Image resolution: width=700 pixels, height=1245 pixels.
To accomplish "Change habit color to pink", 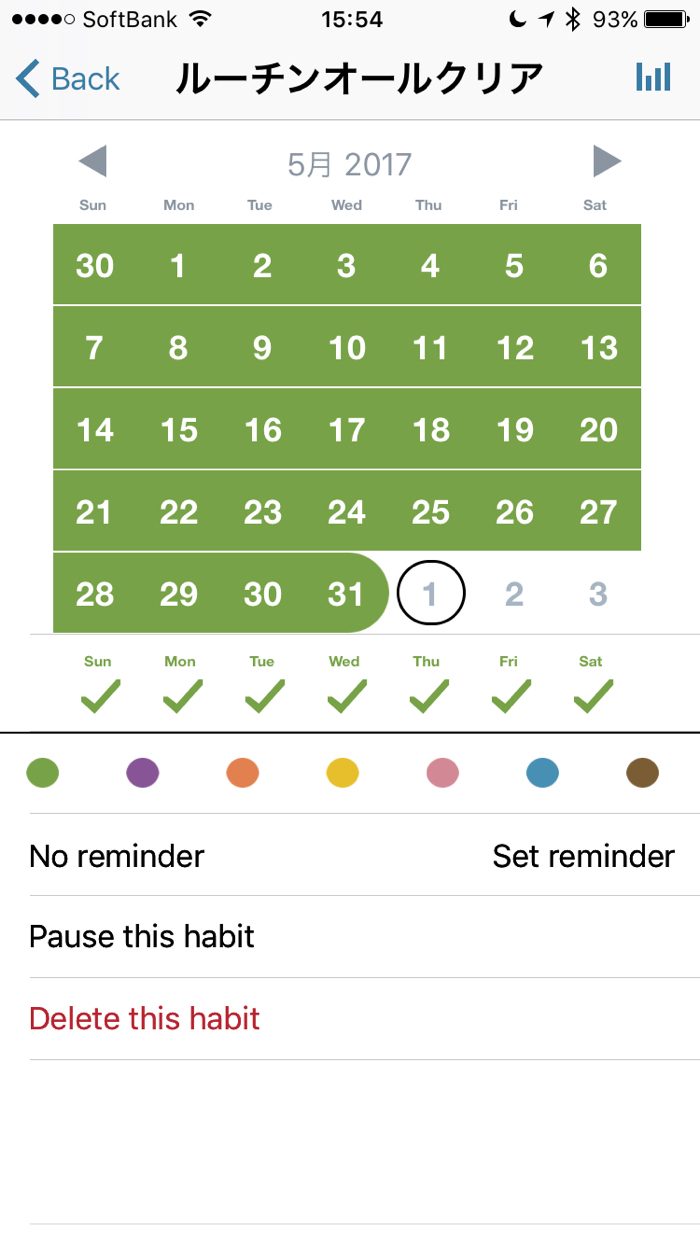I will [x=443, y=773].
